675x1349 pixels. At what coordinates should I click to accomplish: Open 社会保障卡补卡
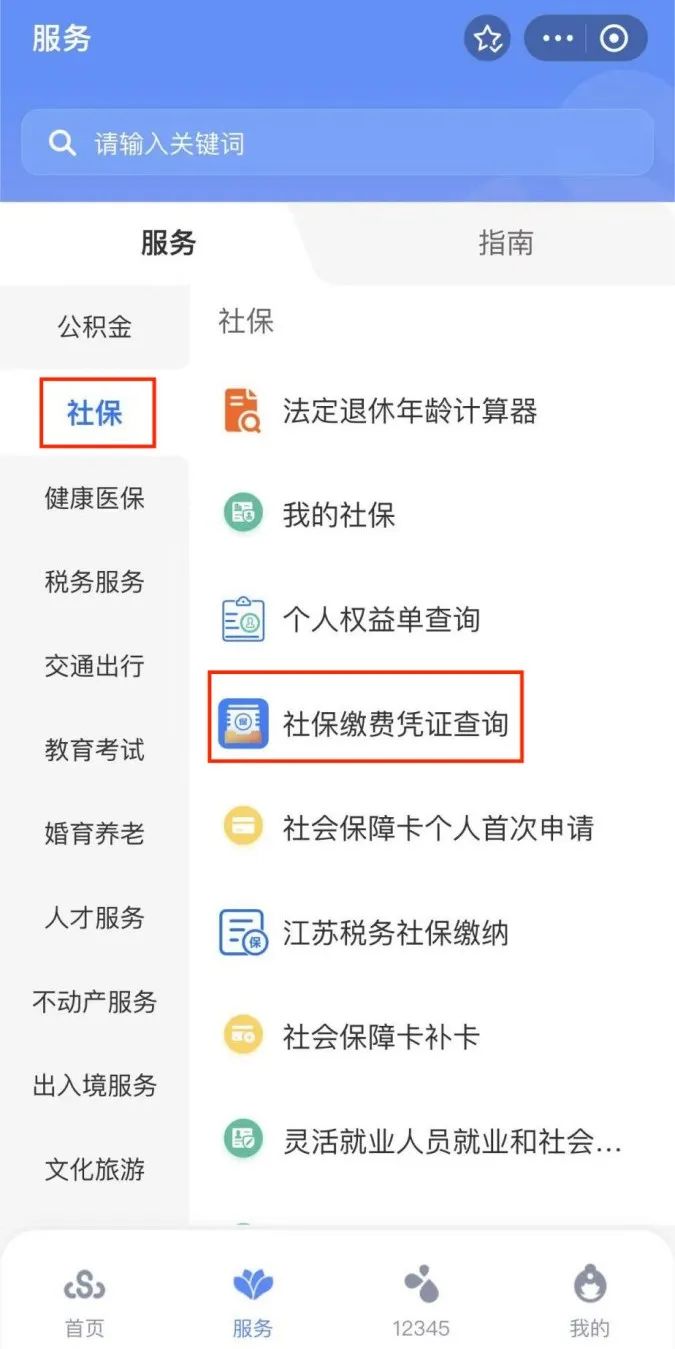(381, 1037)
